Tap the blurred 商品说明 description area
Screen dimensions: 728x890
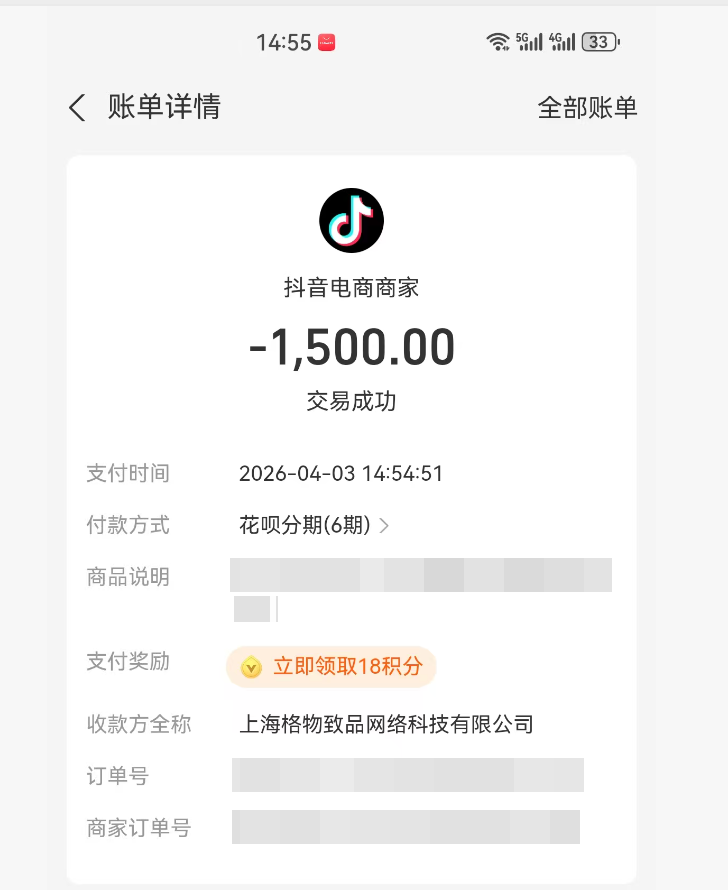[420, 575]
